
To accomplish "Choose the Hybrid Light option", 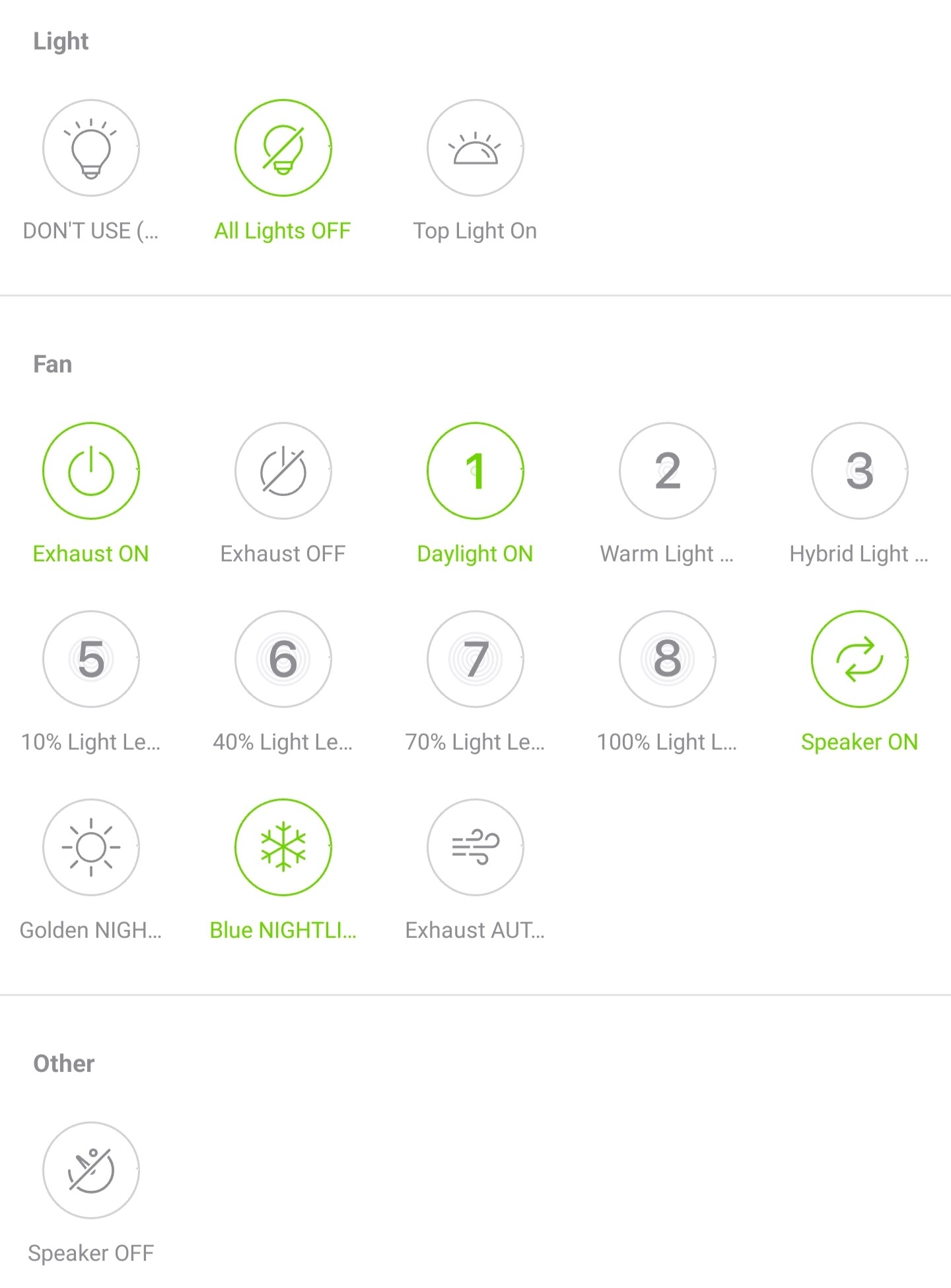I will click(860, 471).
